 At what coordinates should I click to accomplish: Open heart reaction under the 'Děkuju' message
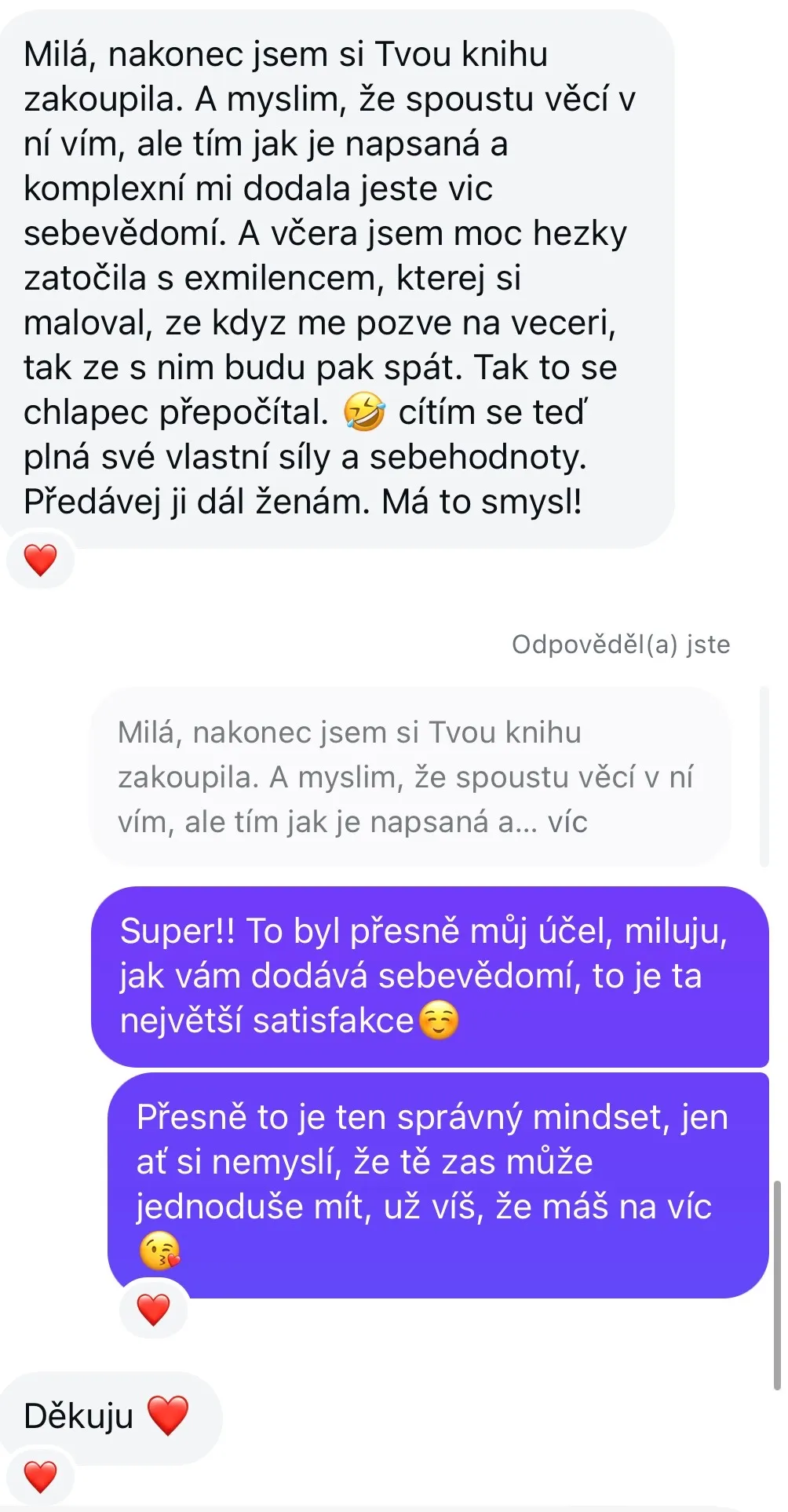(40, 1476)
